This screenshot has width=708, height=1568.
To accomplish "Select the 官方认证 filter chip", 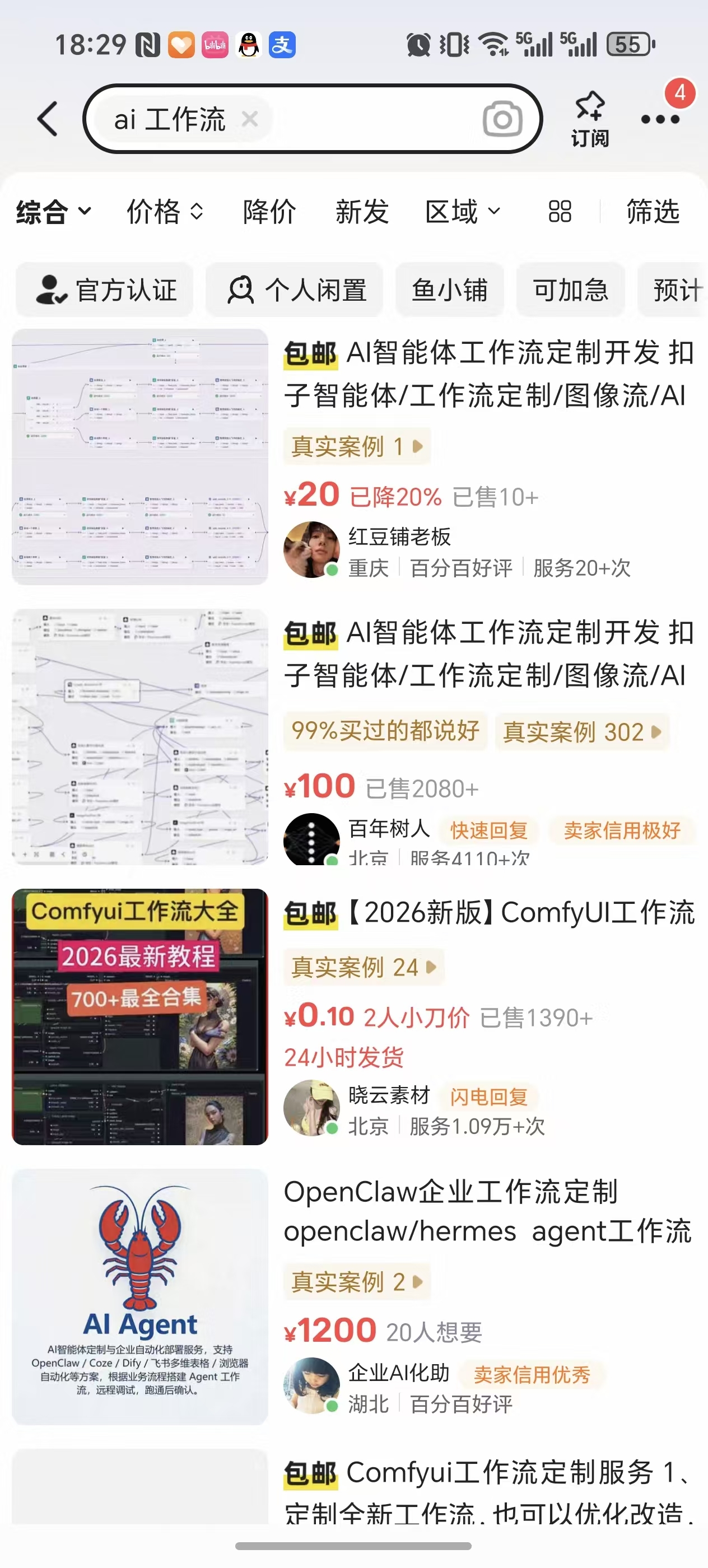I will [105, 290].
